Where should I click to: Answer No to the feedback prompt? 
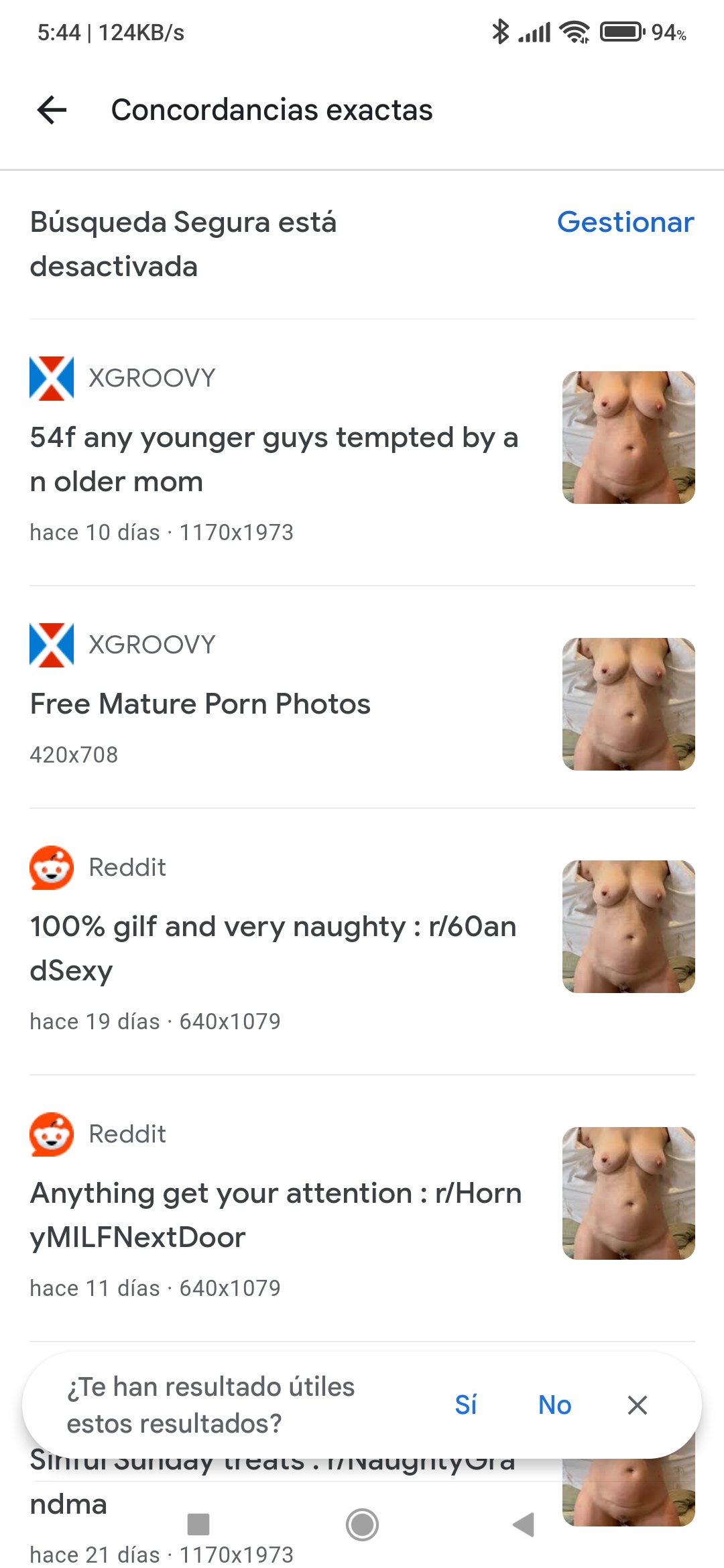pyautogui.click(x=554, y=1404)
